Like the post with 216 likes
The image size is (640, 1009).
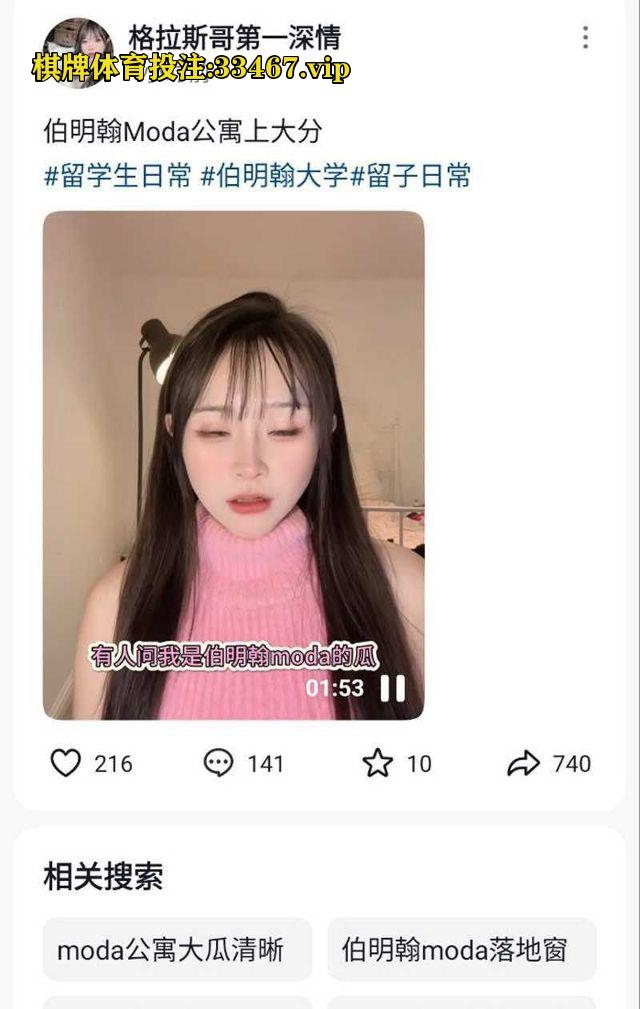coord(66,763)
